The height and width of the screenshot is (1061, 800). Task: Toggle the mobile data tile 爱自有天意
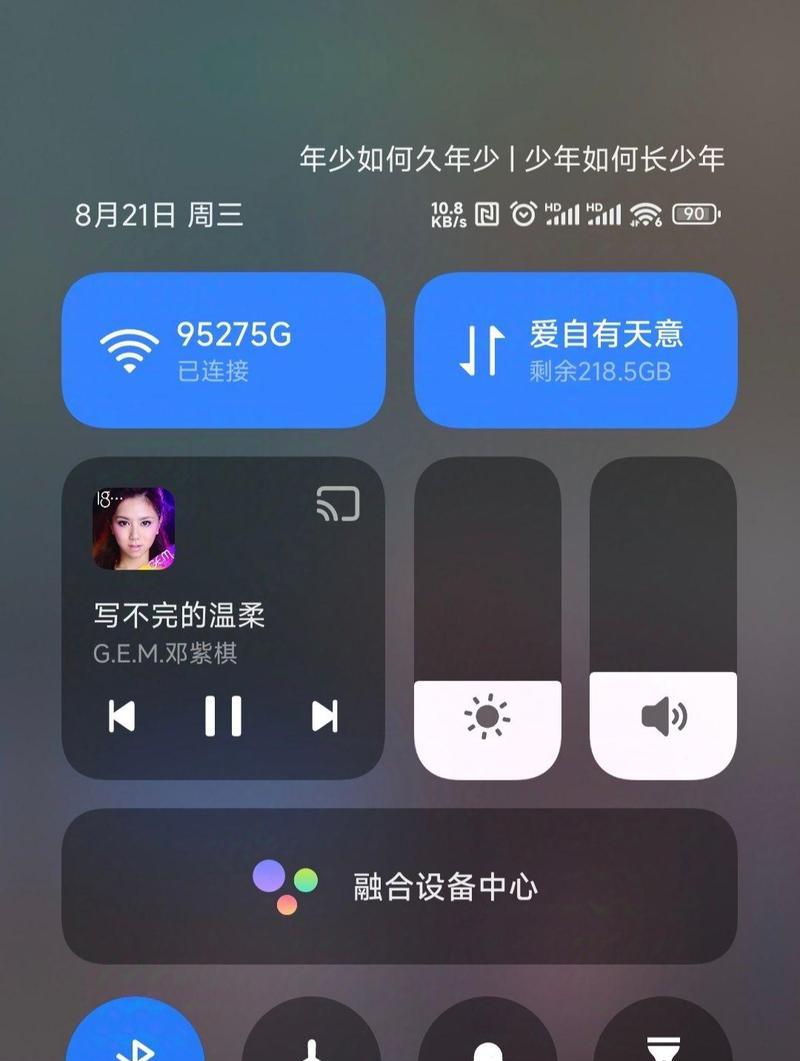[575, 350]
